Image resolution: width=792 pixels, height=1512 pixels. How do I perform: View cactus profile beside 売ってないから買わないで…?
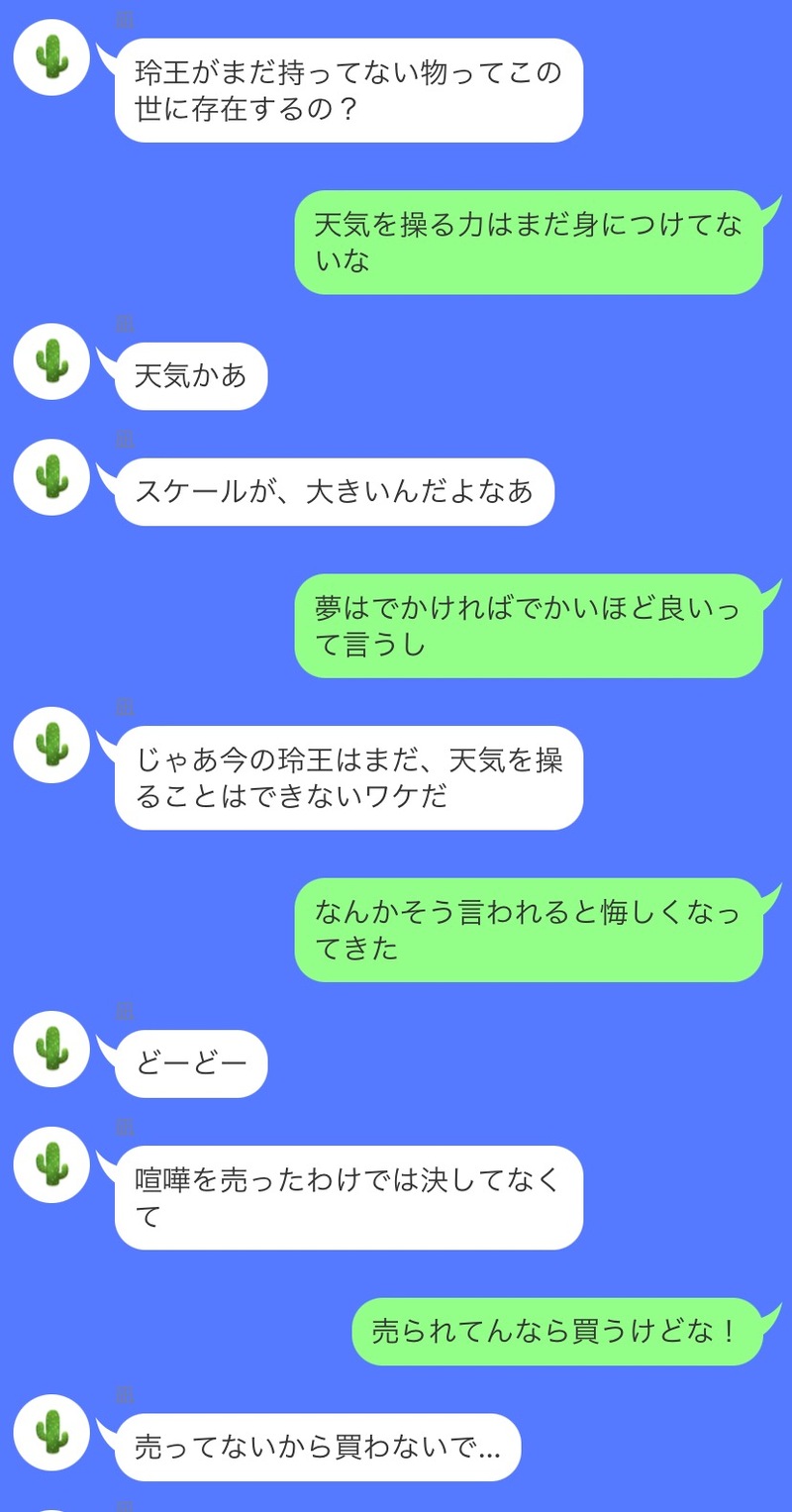point(52,1434)
